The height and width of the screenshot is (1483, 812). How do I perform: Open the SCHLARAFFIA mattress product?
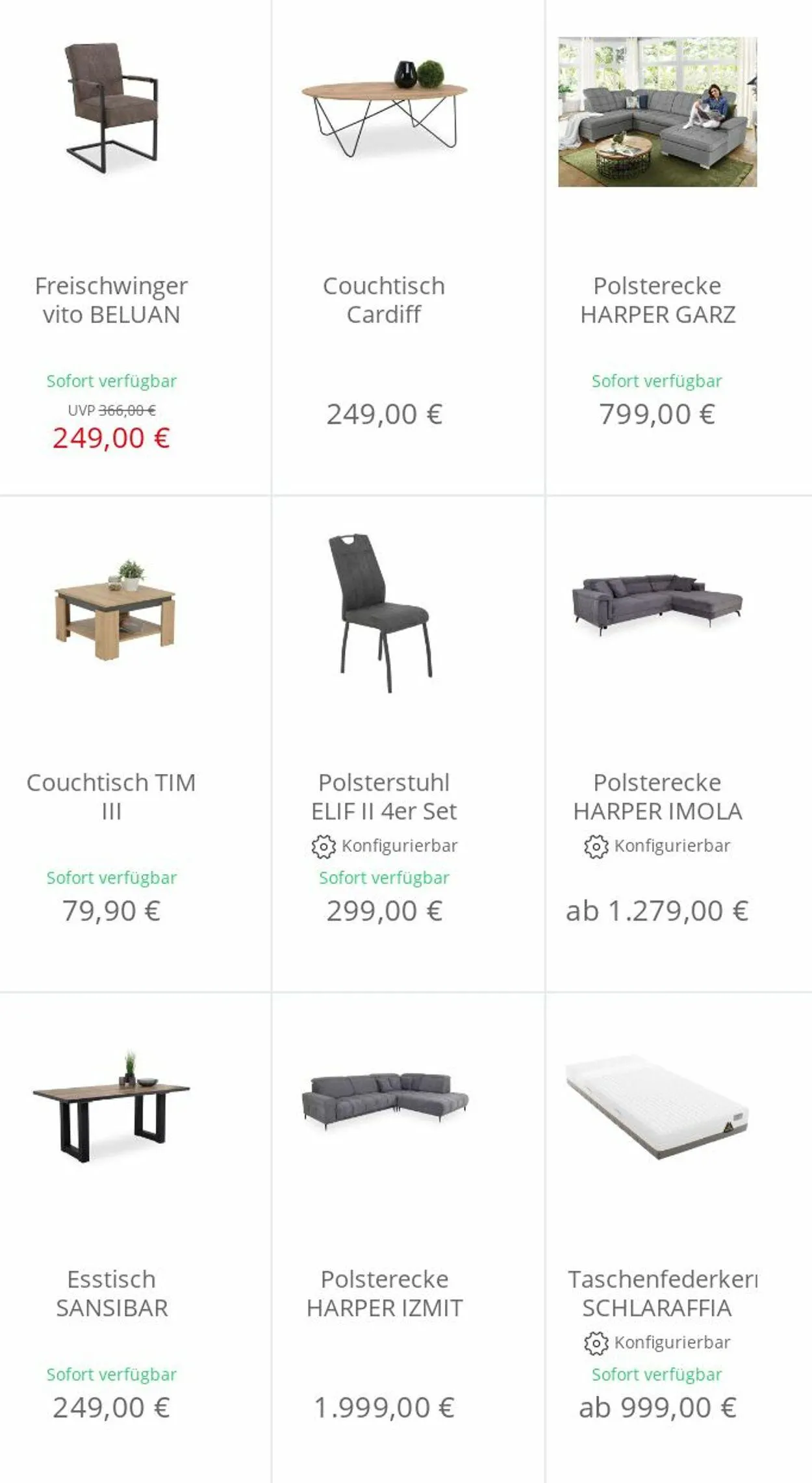click(657, 1293)
